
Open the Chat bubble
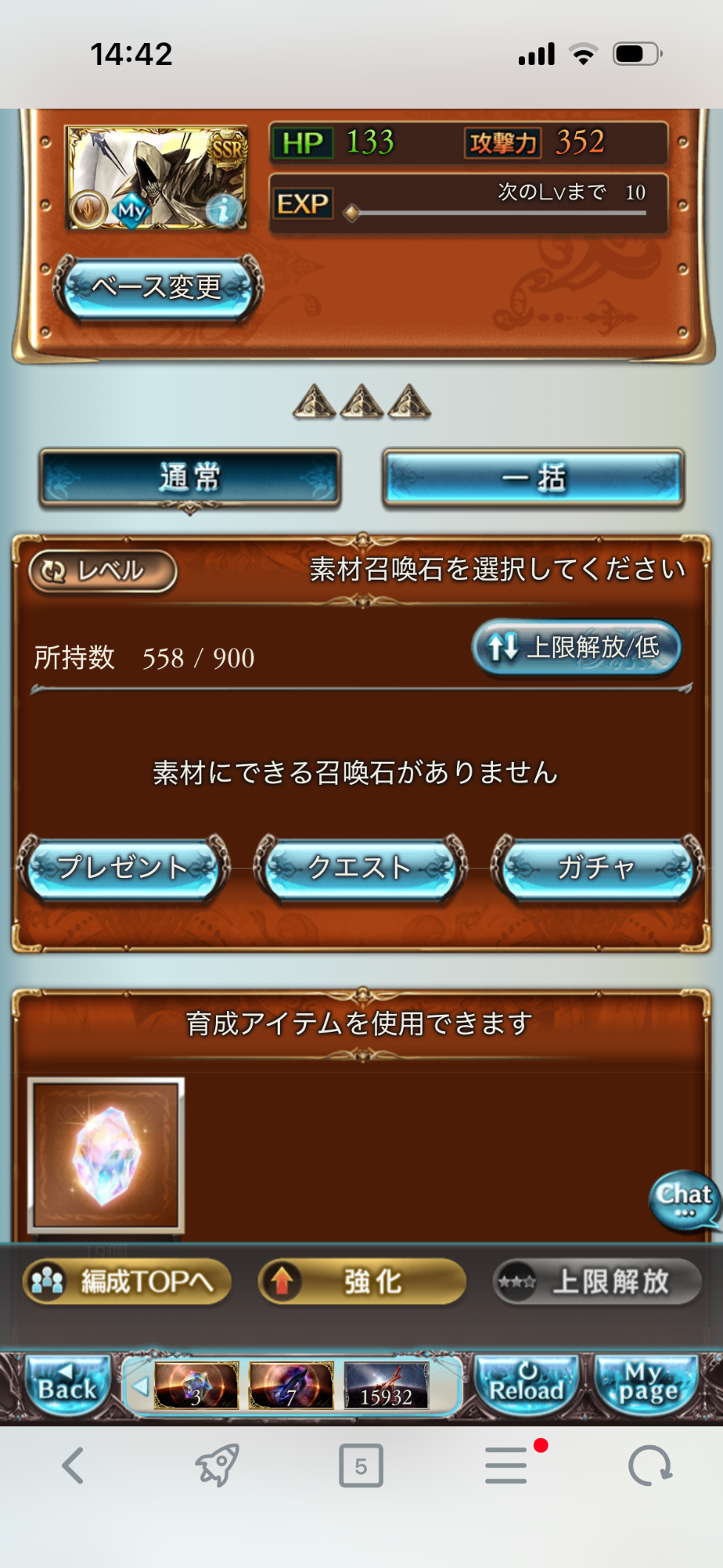(x=685, y=1199)
